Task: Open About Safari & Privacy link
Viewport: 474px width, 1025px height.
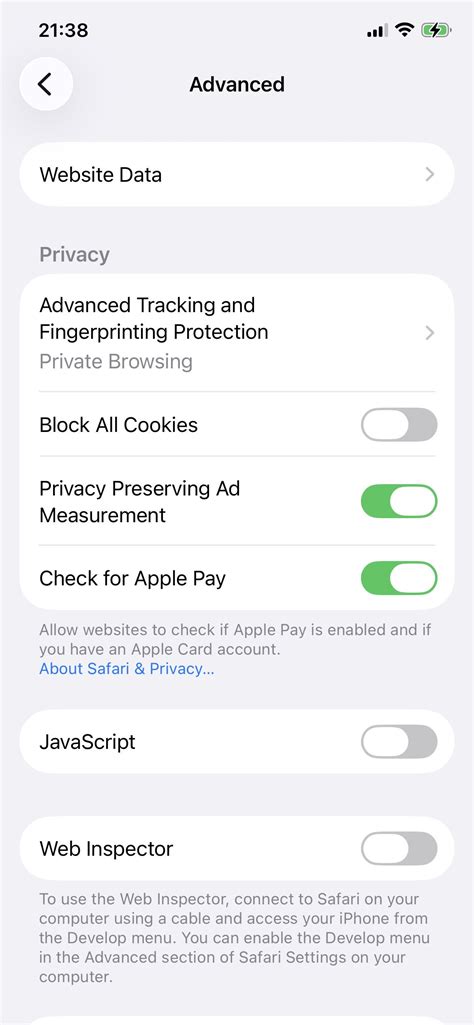Action: (x=127, y=669)
